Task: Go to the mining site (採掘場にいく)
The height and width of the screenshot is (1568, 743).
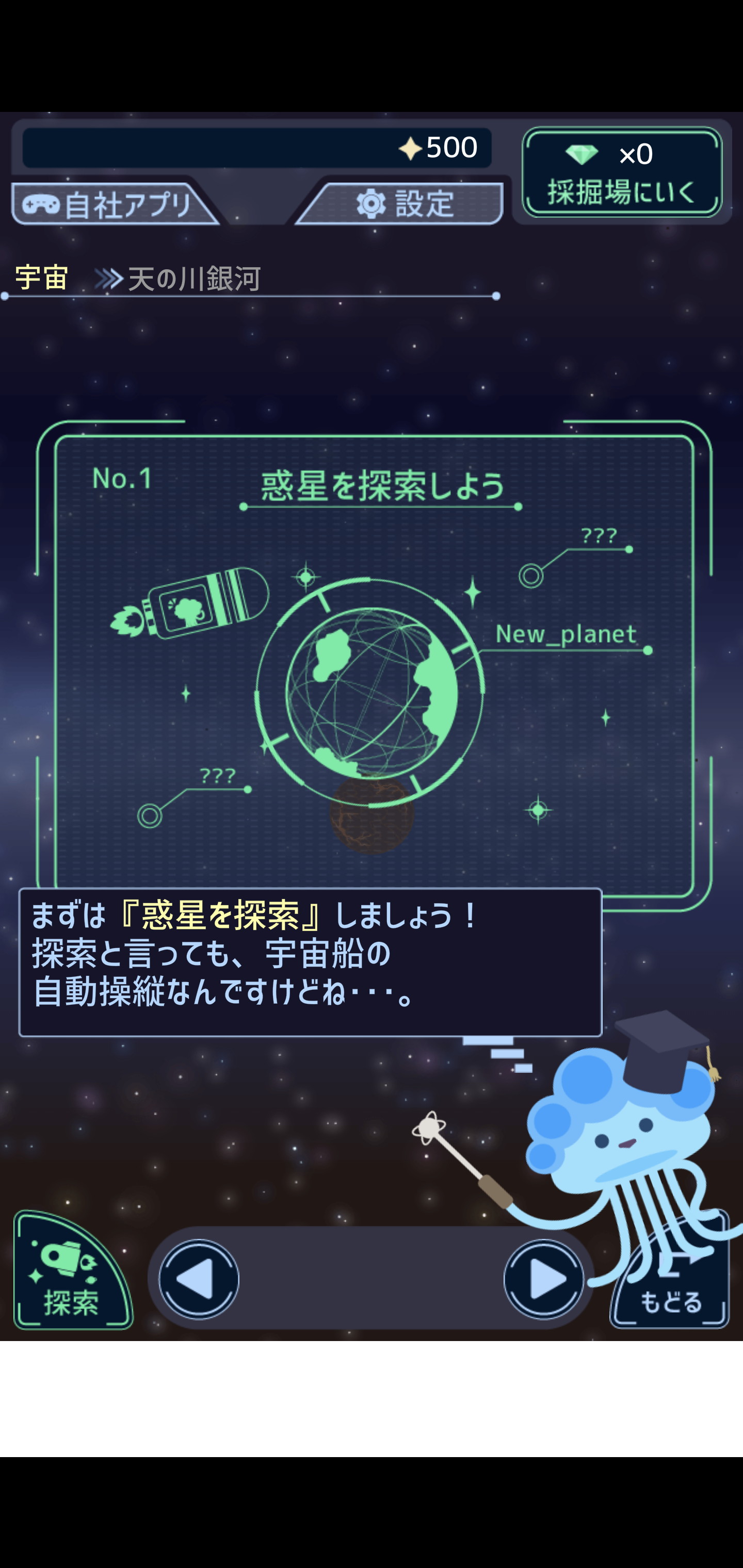Action: (621, 172)
